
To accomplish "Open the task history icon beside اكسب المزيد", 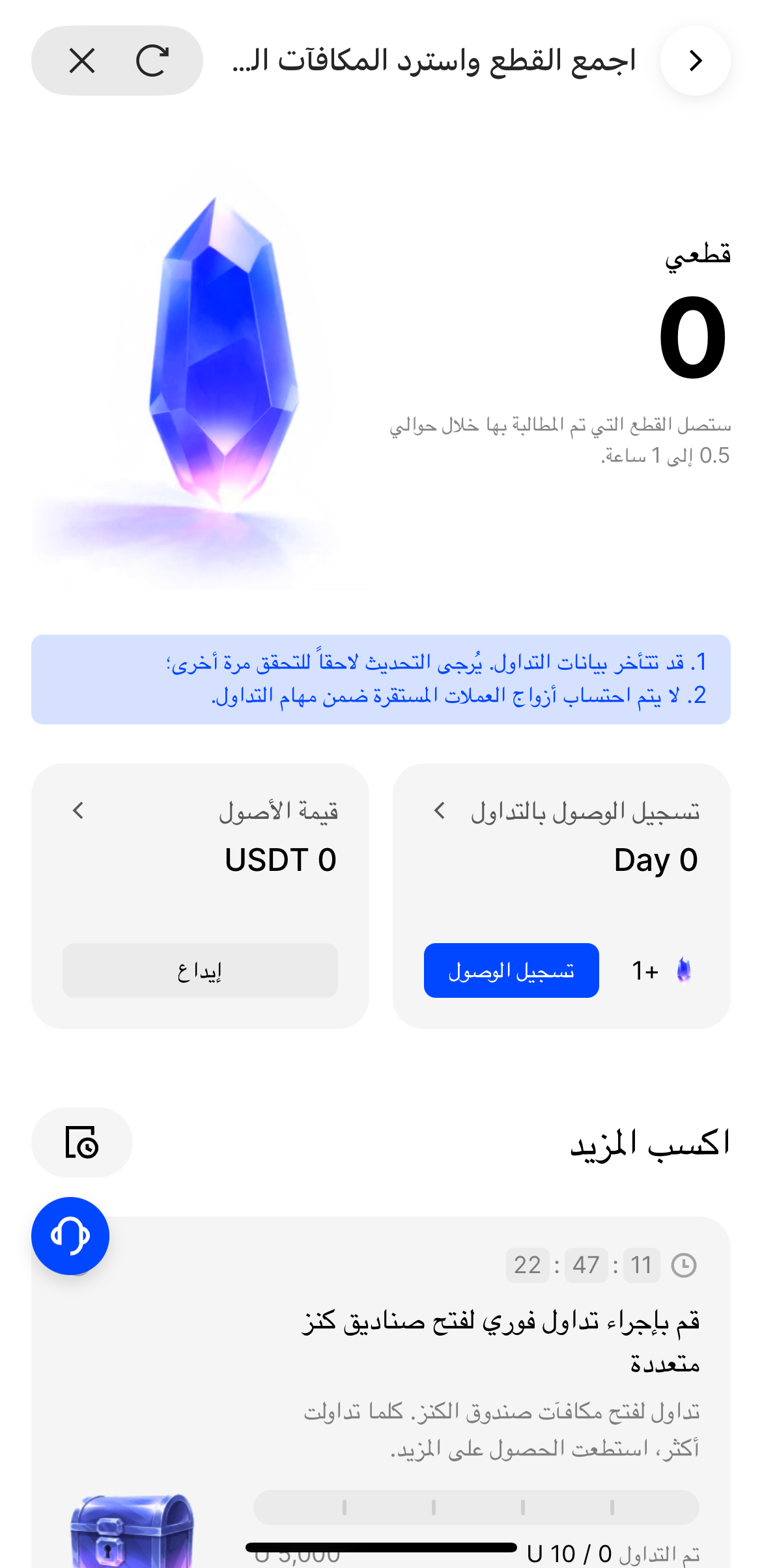I will click(82, 1142).
